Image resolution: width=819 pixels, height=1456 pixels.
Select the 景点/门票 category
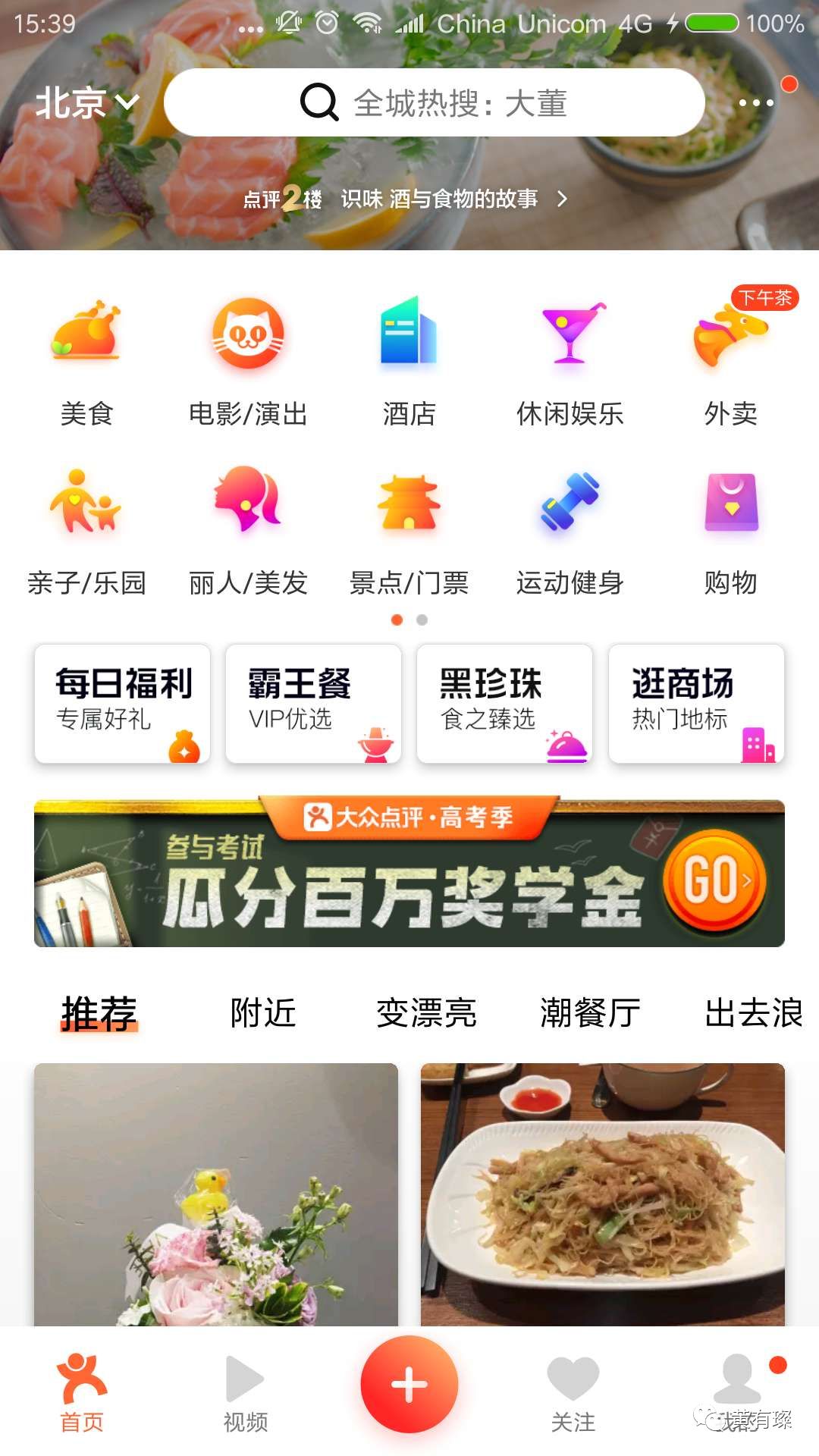[x=409, y=529]
